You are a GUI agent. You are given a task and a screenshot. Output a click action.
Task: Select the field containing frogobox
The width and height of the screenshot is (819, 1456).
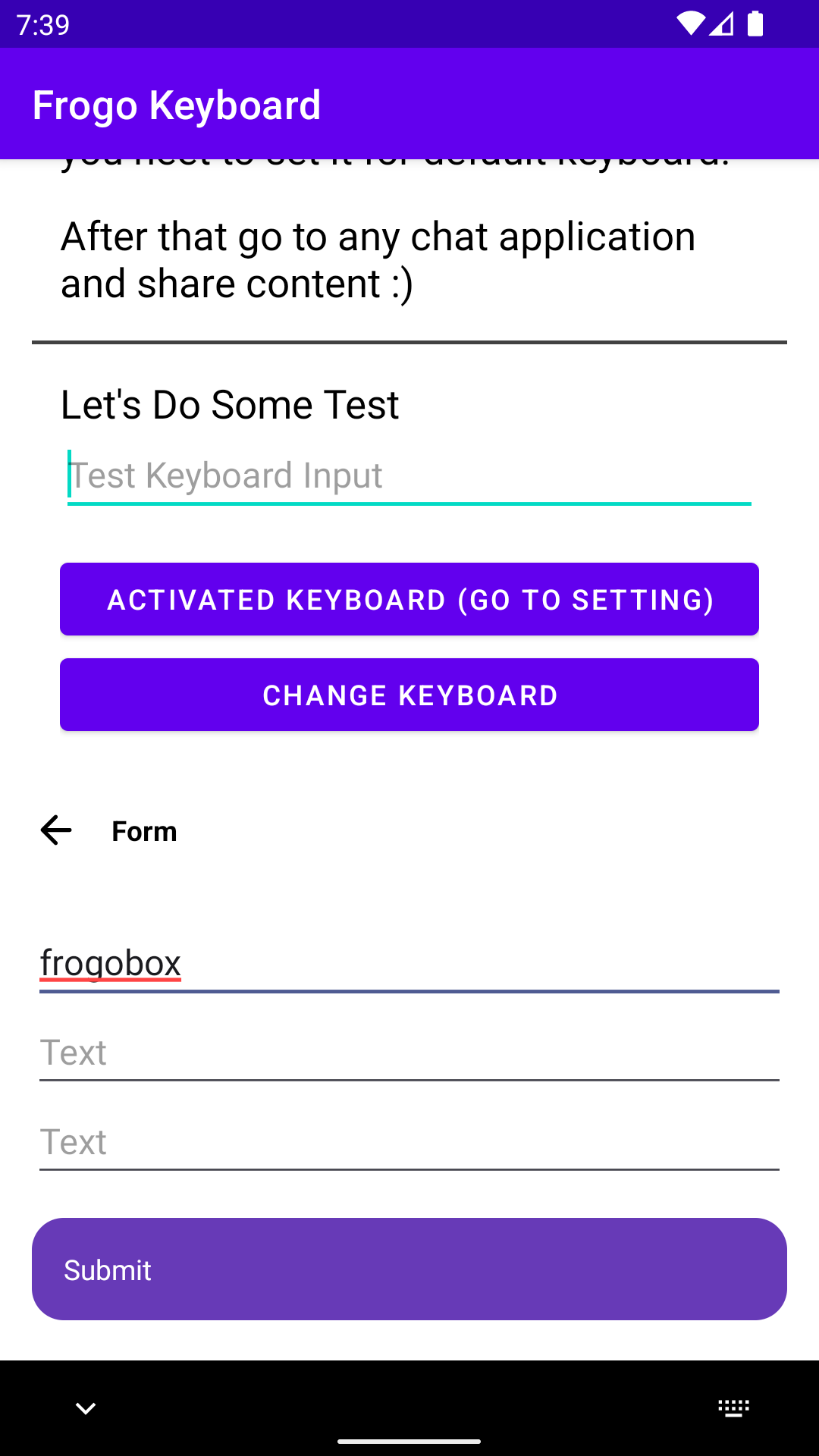pyautogui.click(x=409, y=963)
